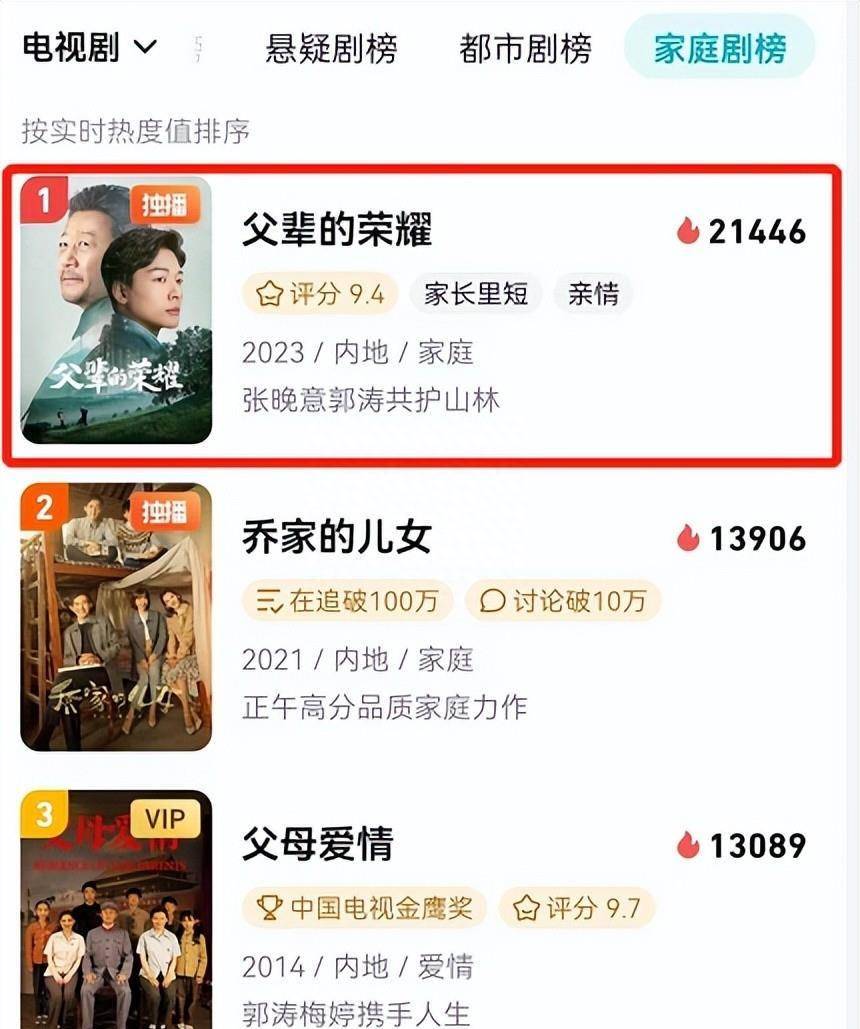Tap the 父母爱情 VIP poster thumbnail
Viewport: 860px width, 1029px height.
[116, 910]
